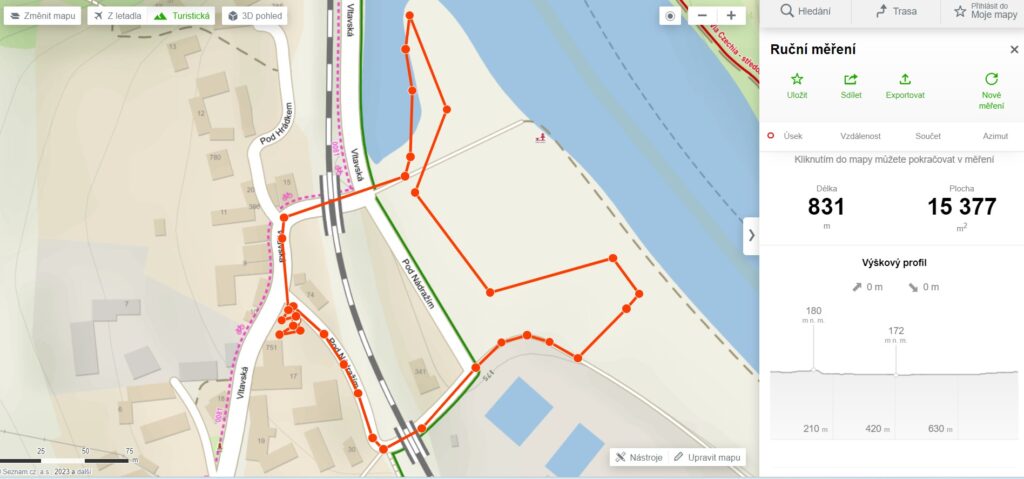1024x479 pixels.
Task: Open the Hledání search tab
Action: [x=806, y=12]
